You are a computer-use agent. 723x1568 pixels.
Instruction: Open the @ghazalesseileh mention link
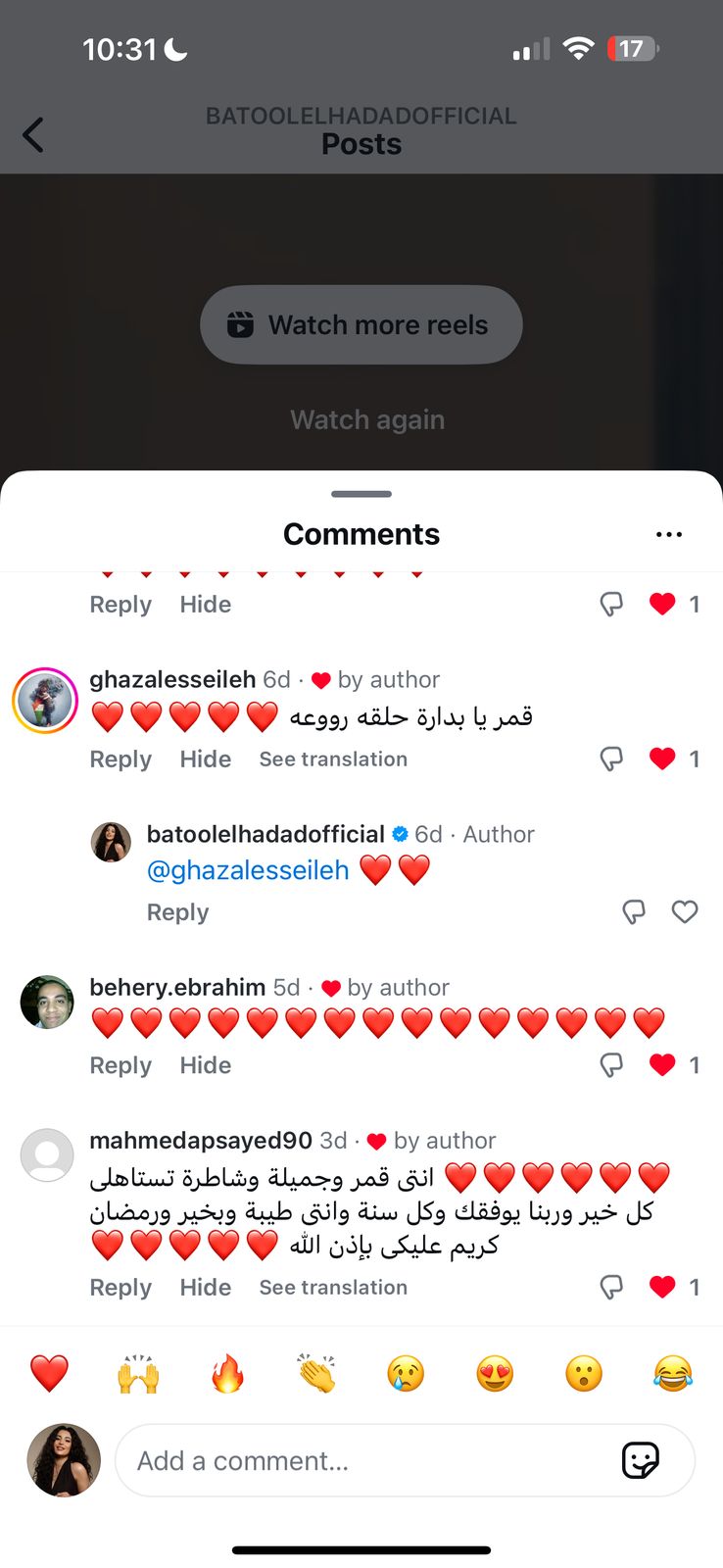point(248,870)
